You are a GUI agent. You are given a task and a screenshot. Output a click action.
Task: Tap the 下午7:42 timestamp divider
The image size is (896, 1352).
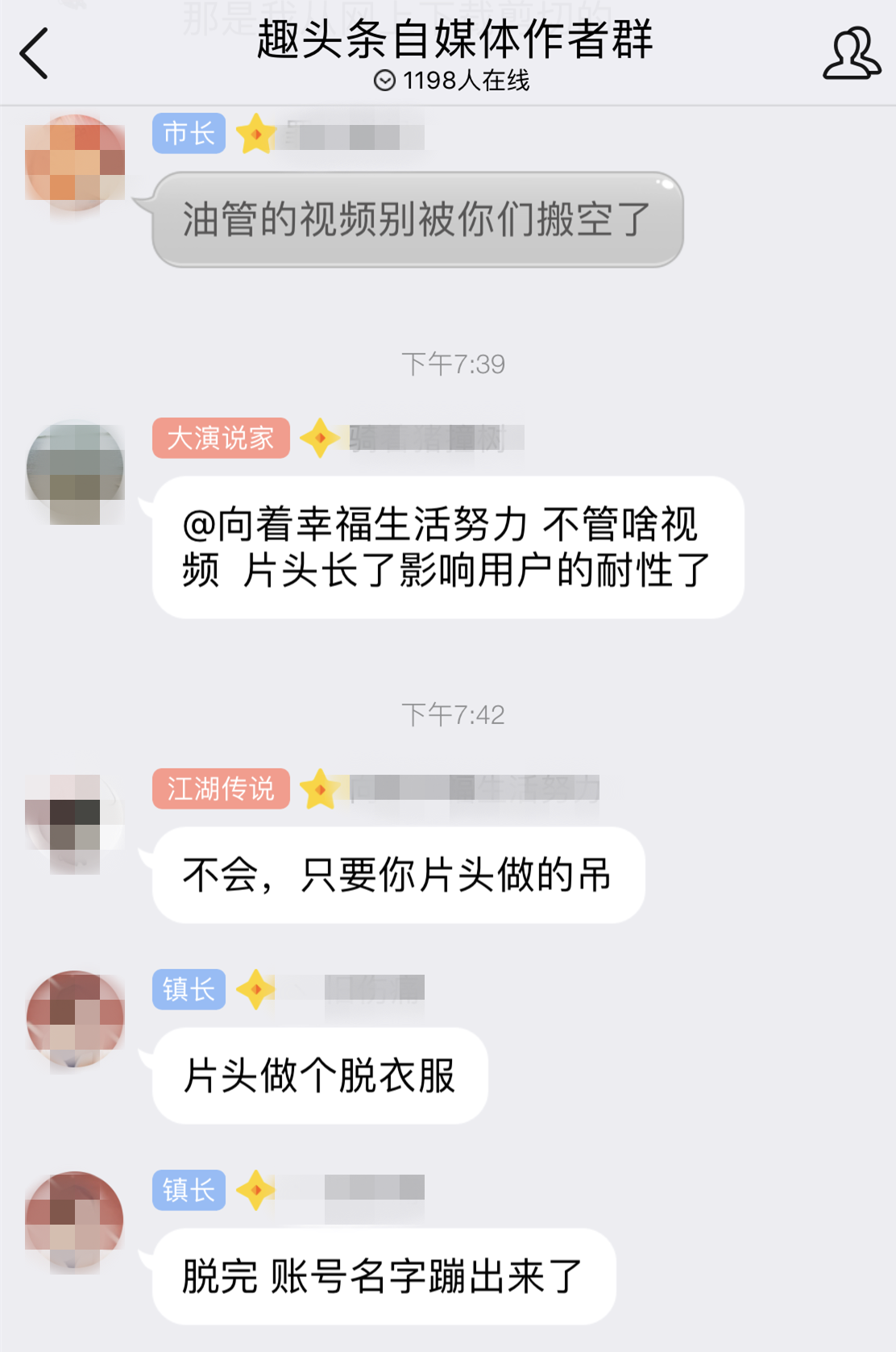coord(454,713)
